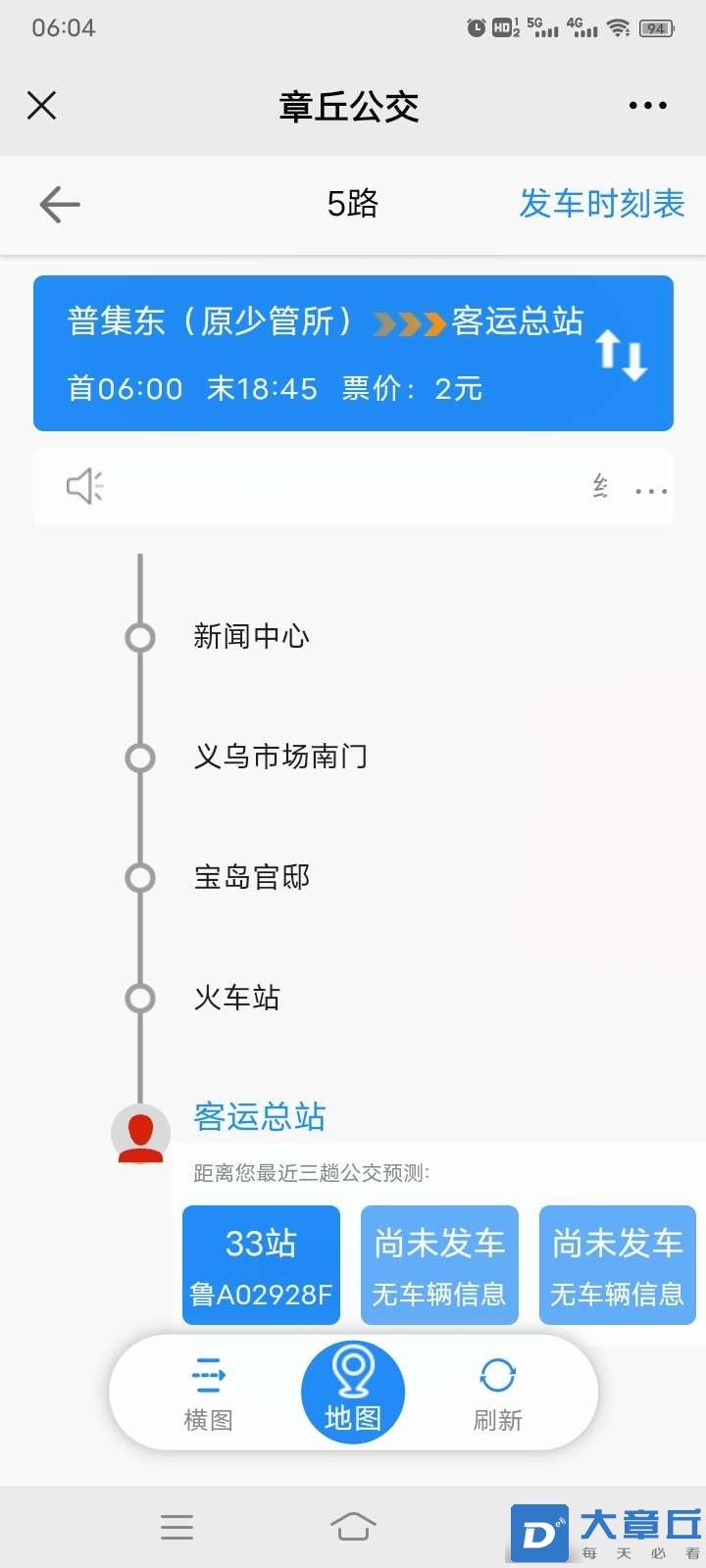This screenshot has width=706, height=1568.
Task: Select the 客运总站 stop
Action: point(259,1117)
